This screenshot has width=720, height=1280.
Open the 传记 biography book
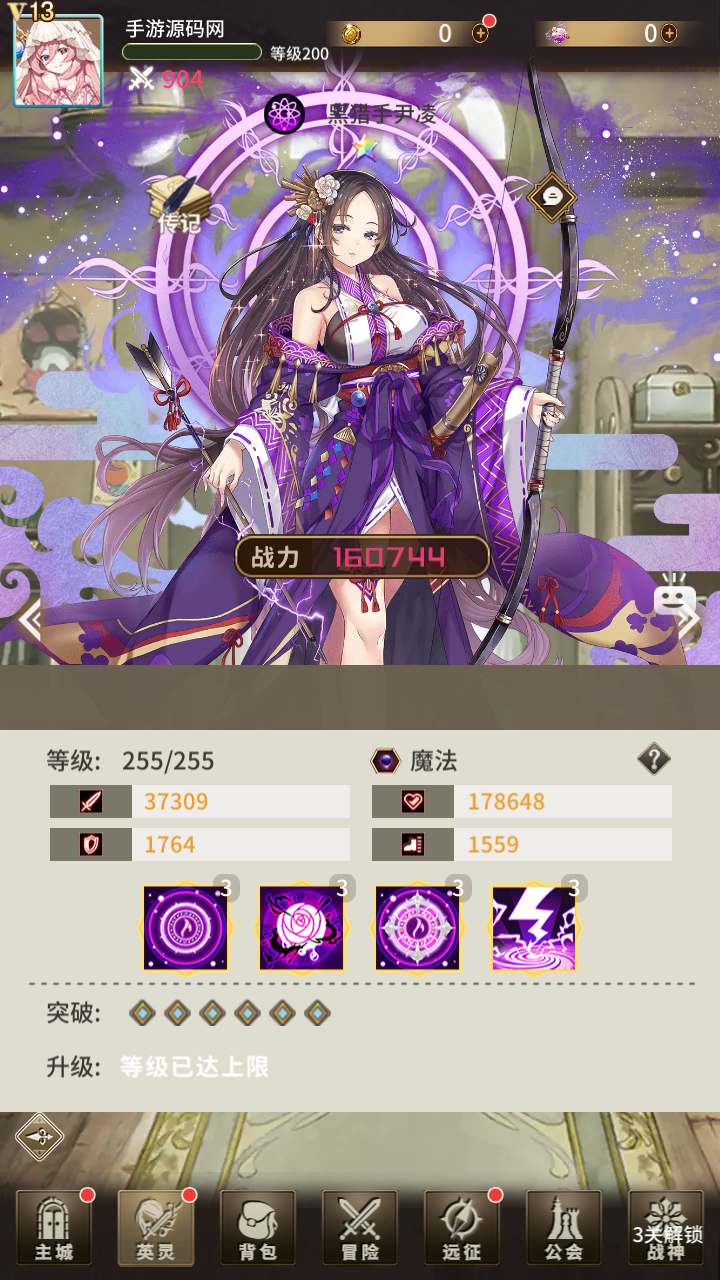178,203
